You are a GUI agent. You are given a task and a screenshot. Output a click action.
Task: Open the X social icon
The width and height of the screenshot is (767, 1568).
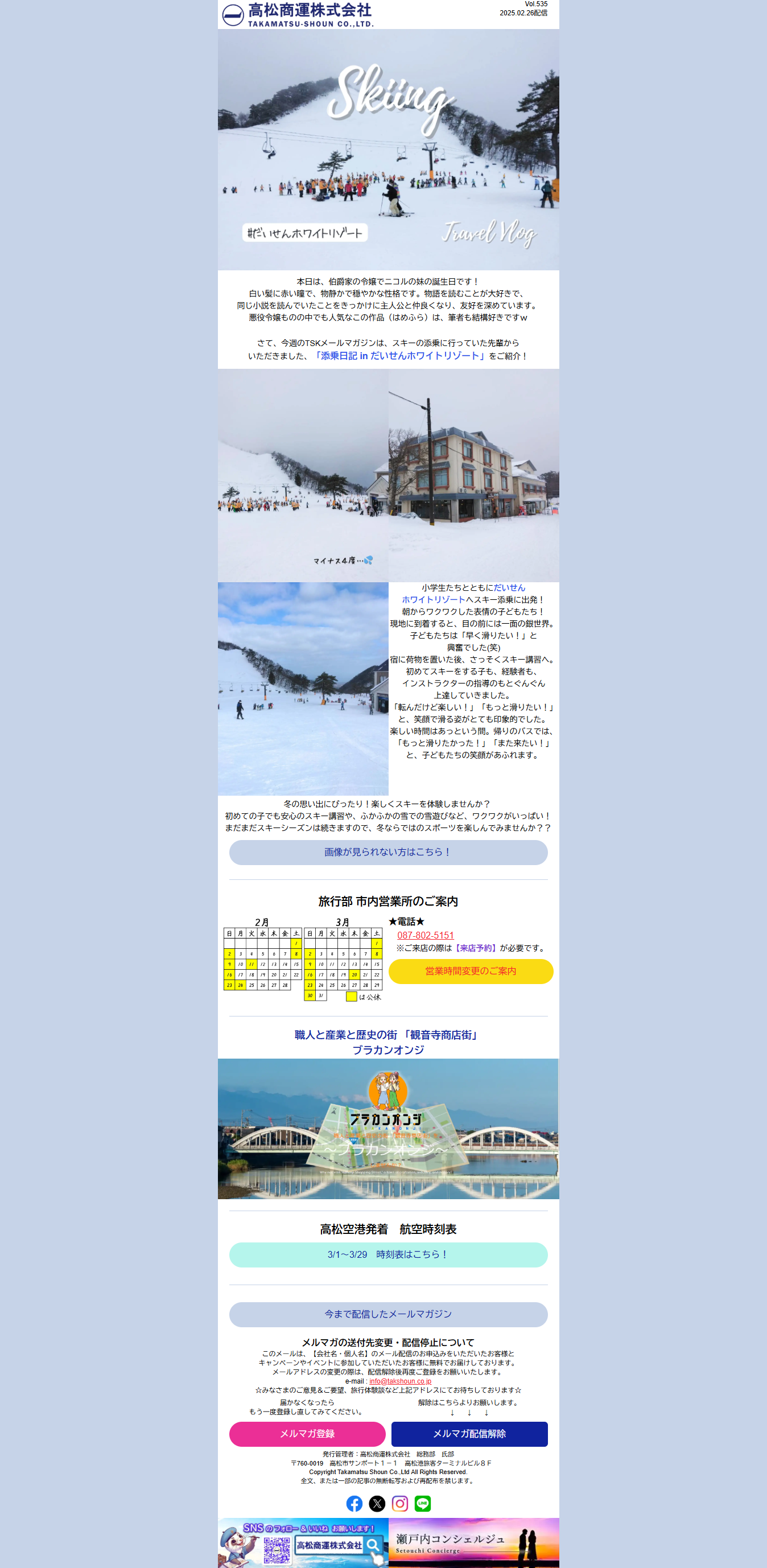pyautogui.click(x=377, y=1503)
